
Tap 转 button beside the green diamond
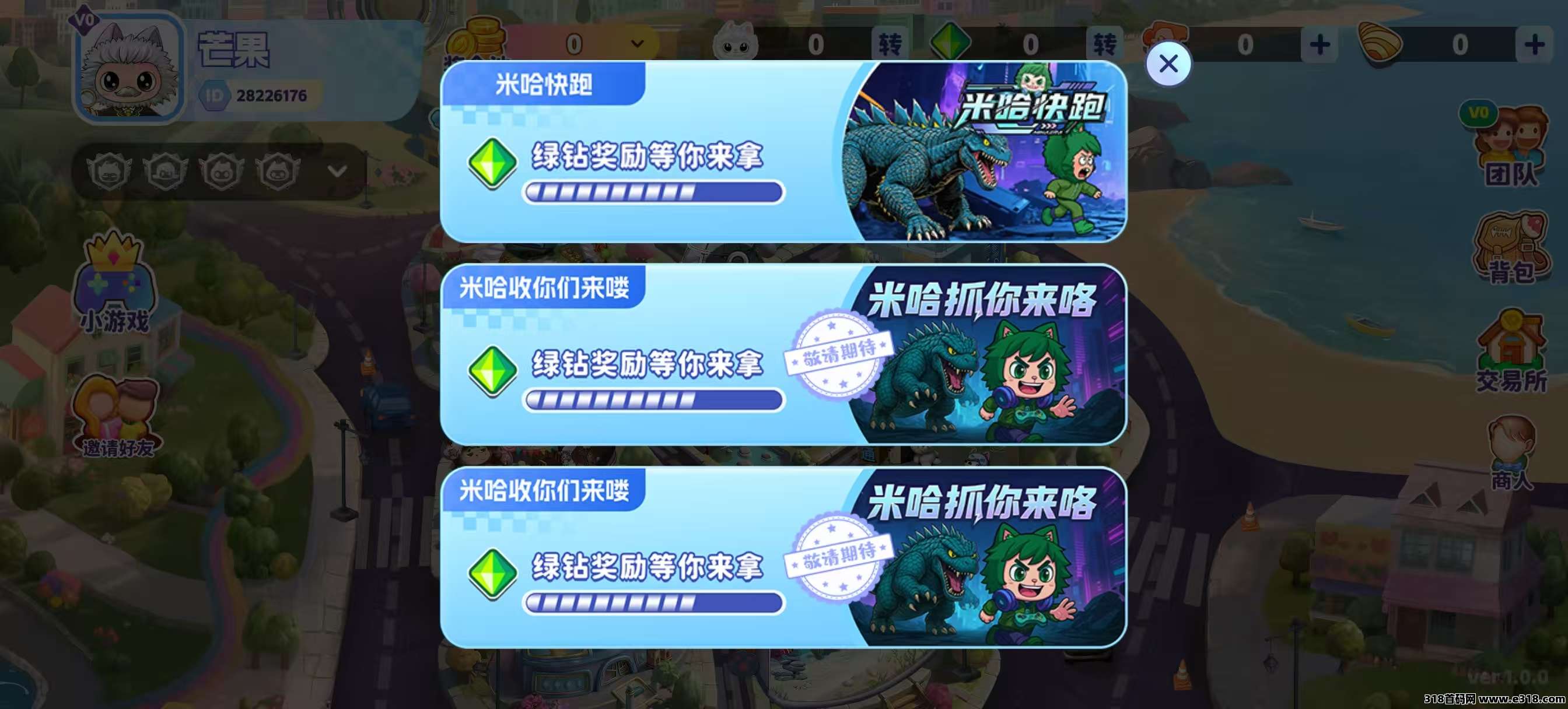[1104, 45]
